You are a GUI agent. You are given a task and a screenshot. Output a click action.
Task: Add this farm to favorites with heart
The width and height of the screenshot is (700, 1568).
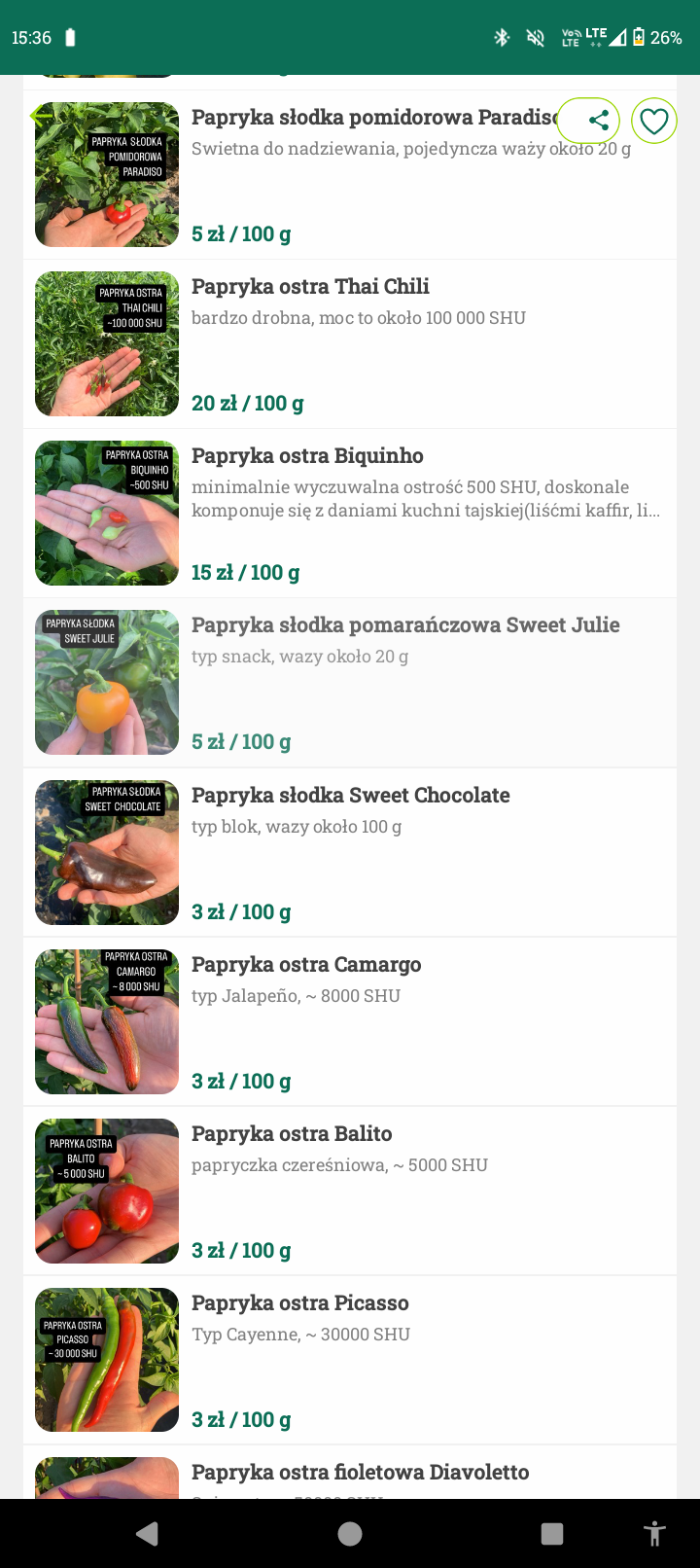(654, 121)
